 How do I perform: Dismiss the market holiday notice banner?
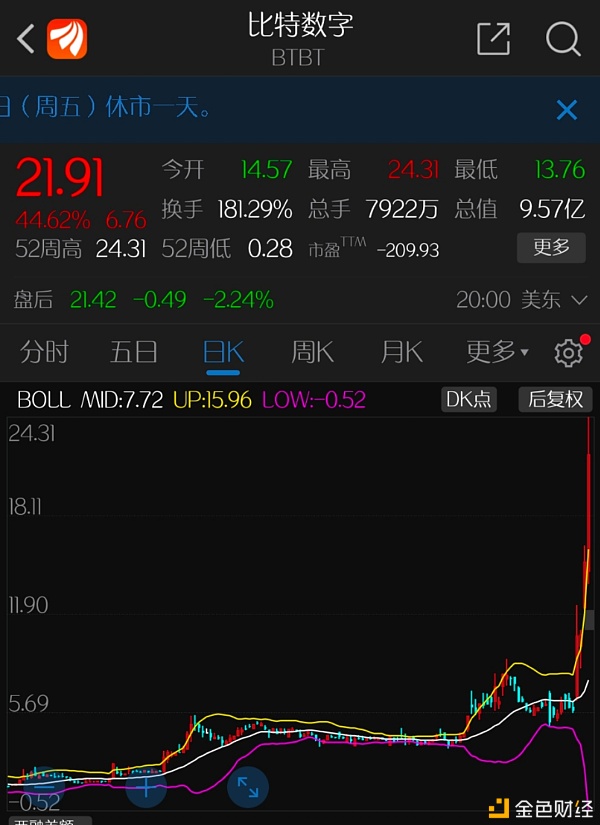click(x=566, y=109)
